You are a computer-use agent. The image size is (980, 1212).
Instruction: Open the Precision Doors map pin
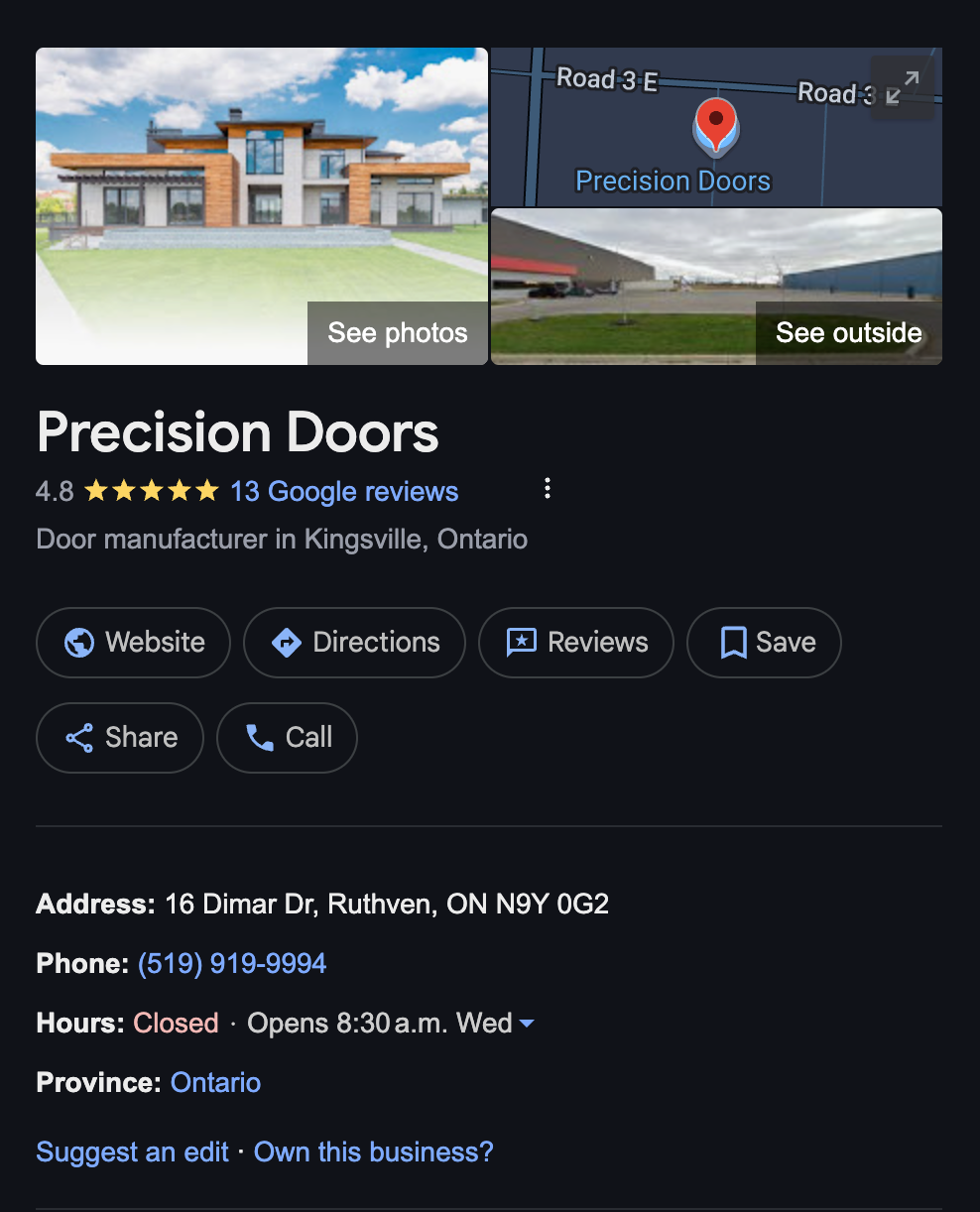(x=715, y=126)
